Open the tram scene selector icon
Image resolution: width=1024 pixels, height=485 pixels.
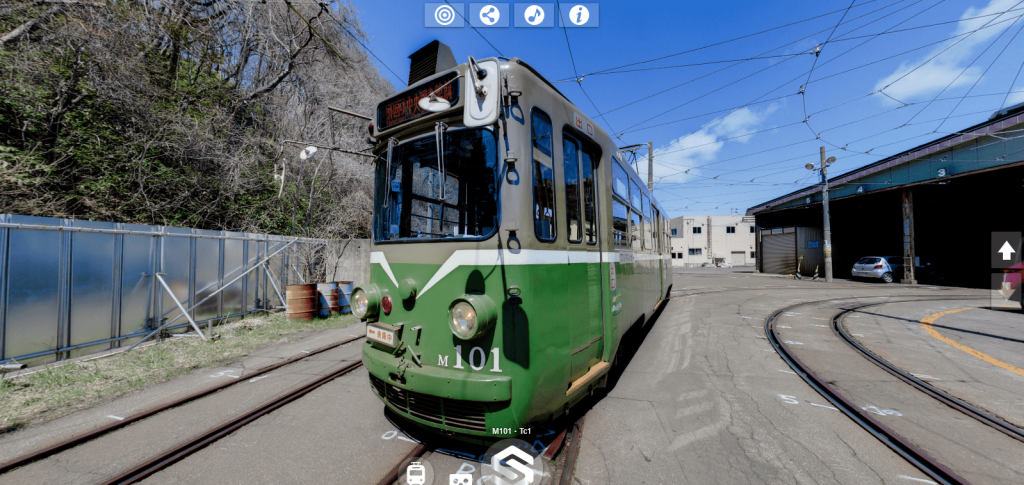(x=416, y=473)
